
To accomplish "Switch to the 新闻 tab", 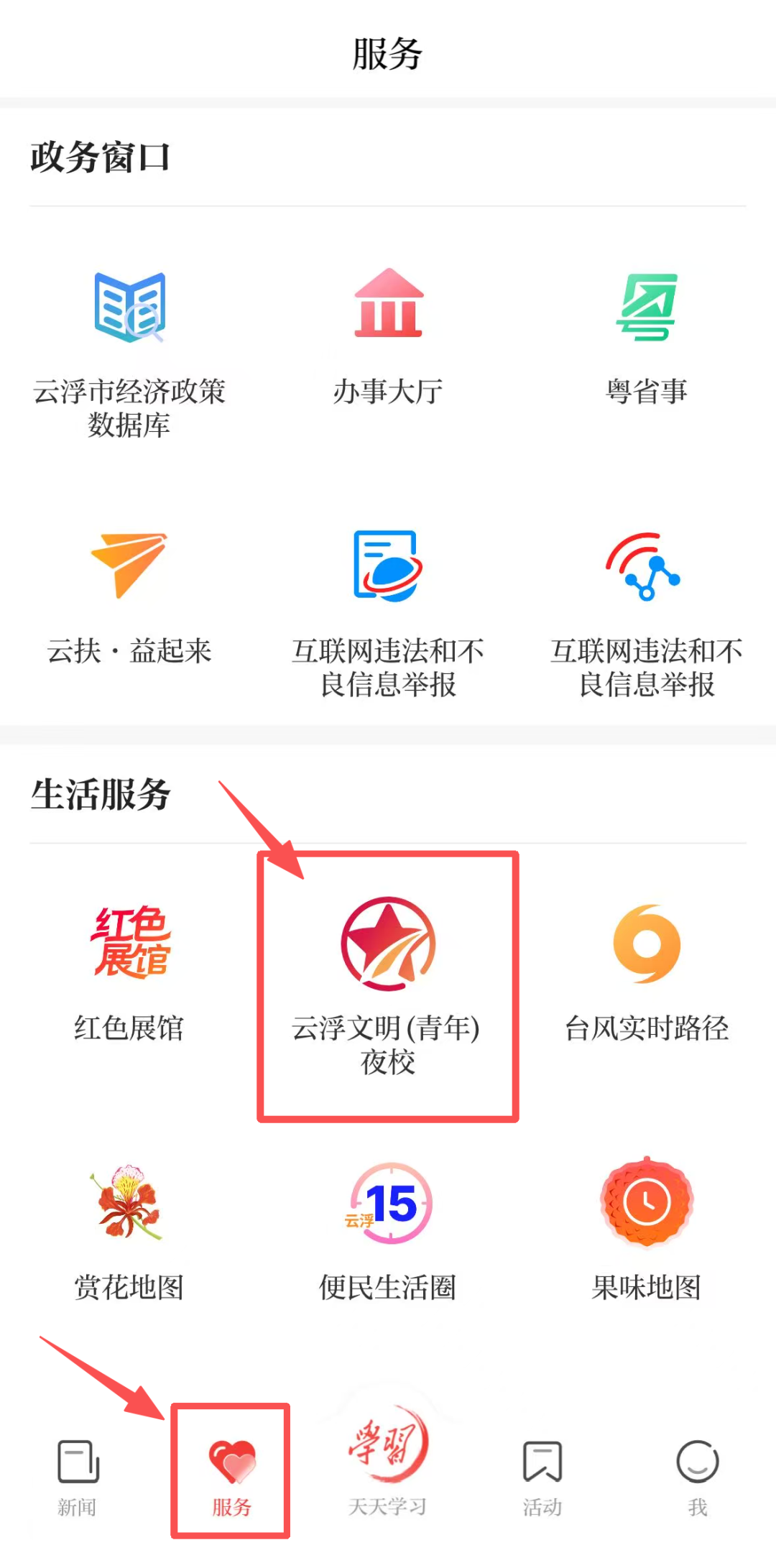I will [78, 1477].
